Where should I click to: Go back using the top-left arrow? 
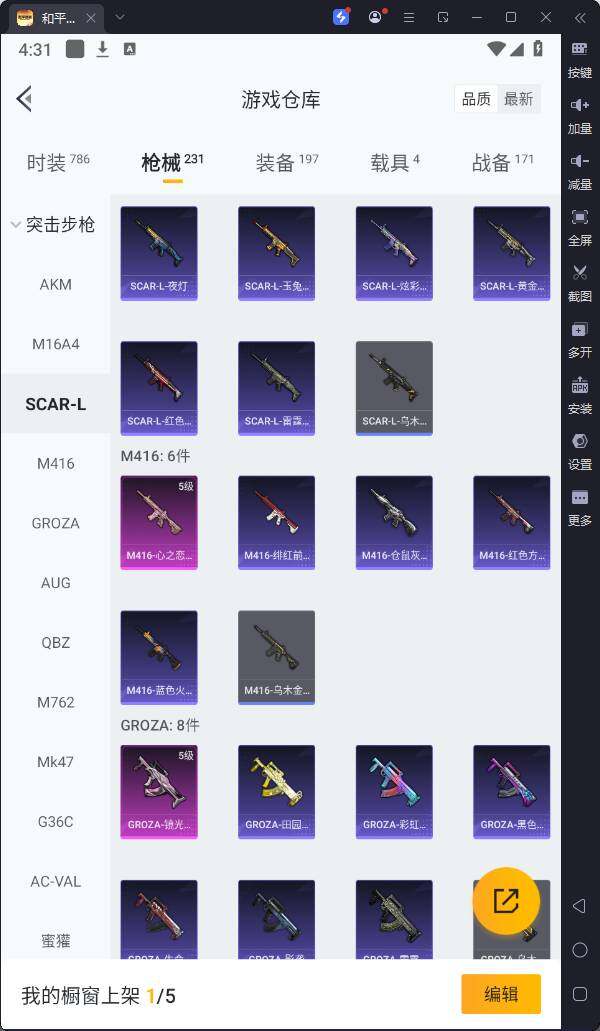click(25, 98)
